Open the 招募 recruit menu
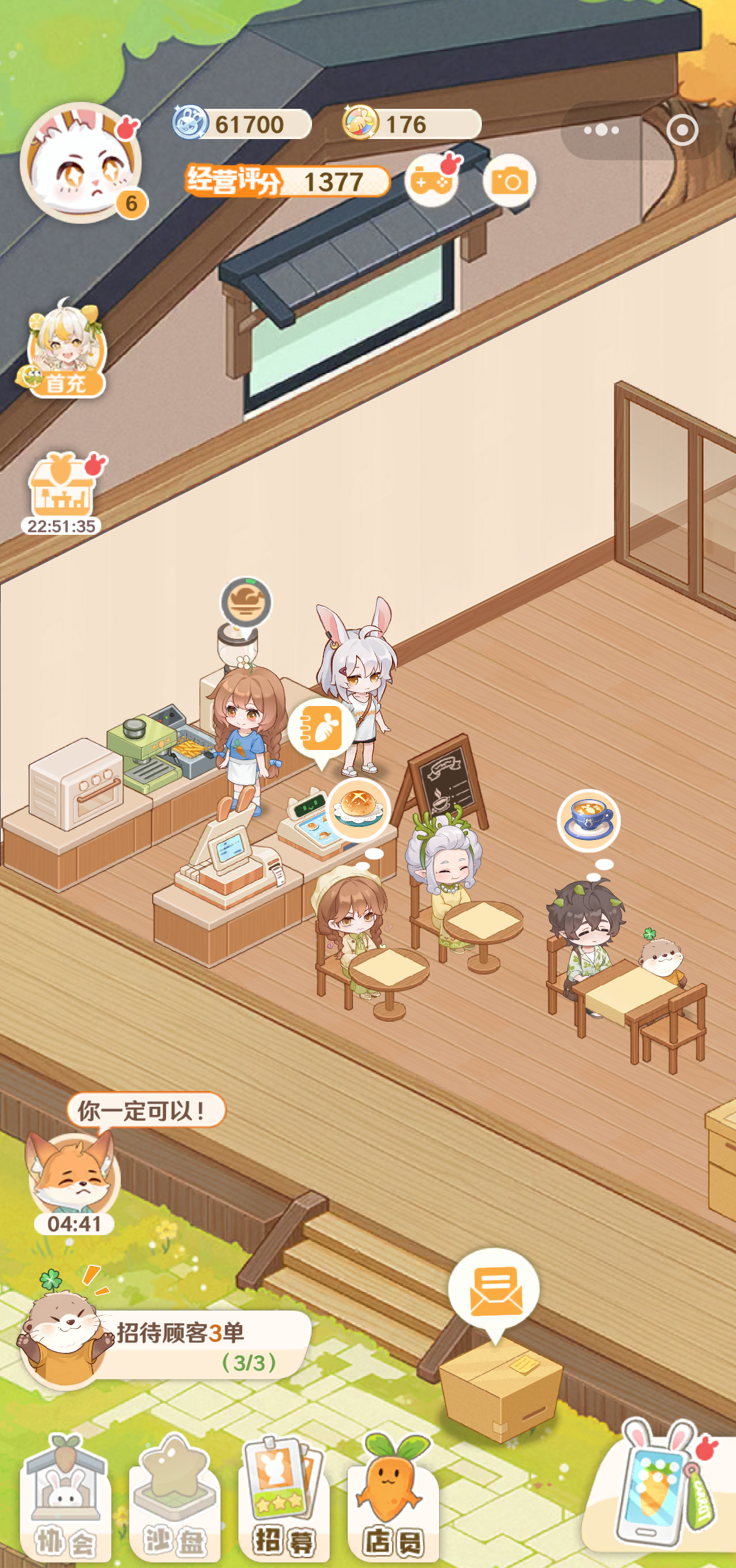This screenshot has height=1568, width=736. 284,1498
